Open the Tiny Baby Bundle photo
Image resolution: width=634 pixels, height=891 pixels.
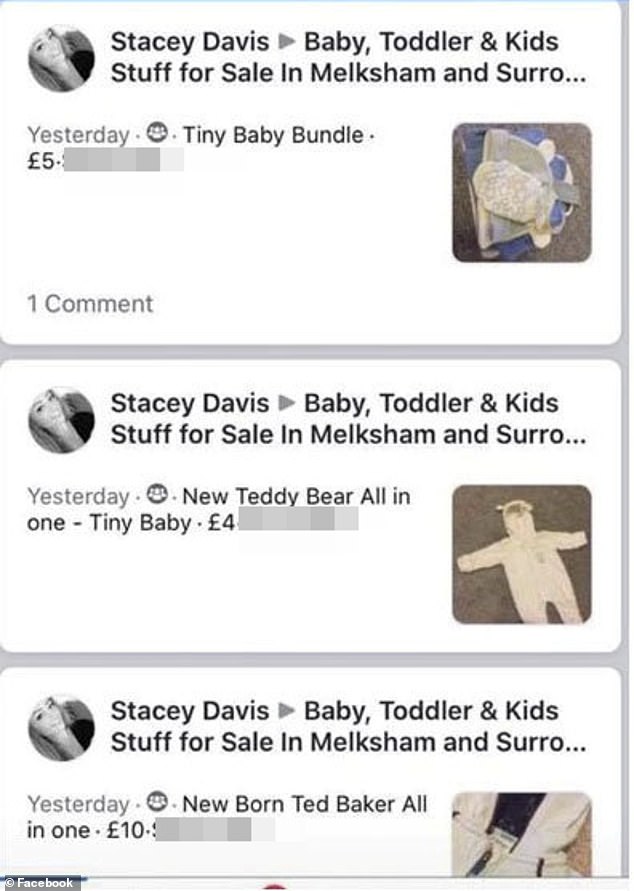click(521, 192)
